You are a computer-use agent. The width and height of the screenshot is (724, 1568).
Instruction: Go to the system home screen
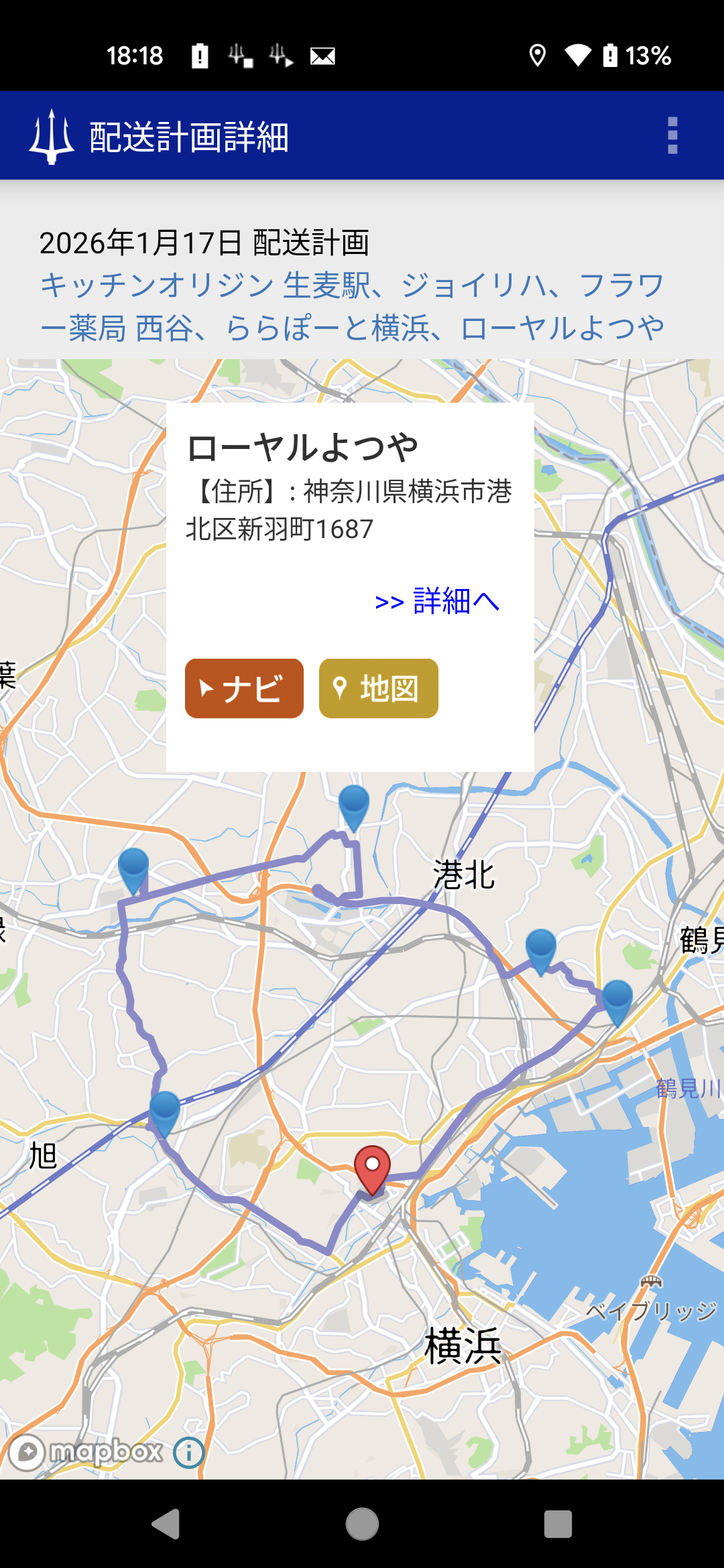coord(362,1524)
